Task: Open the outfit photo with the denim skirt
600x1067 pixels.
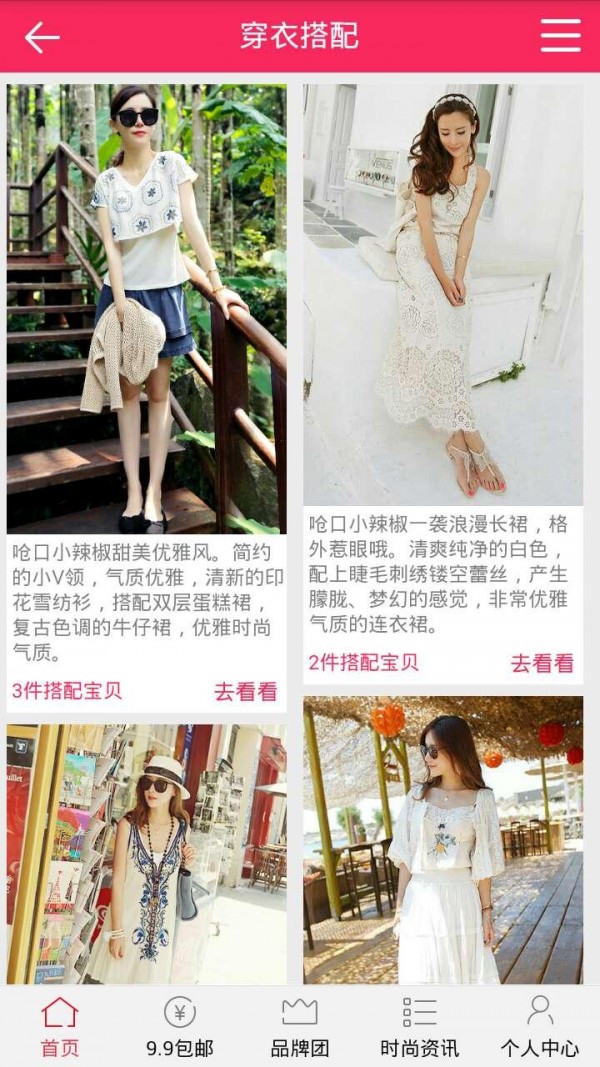Action: coord(146,308)
